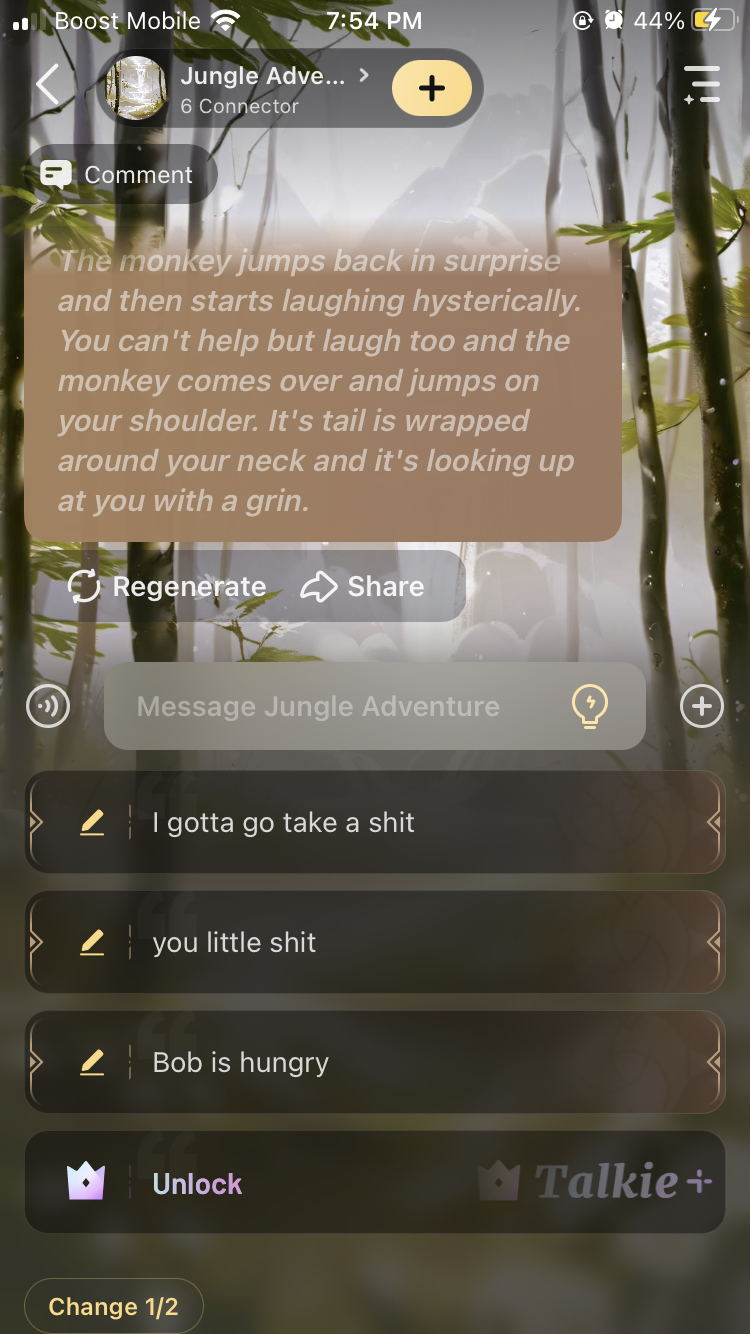Tap the voice input icon
Image resolution: width=750 pixels, height=1334 pixels.
point(47,707)
